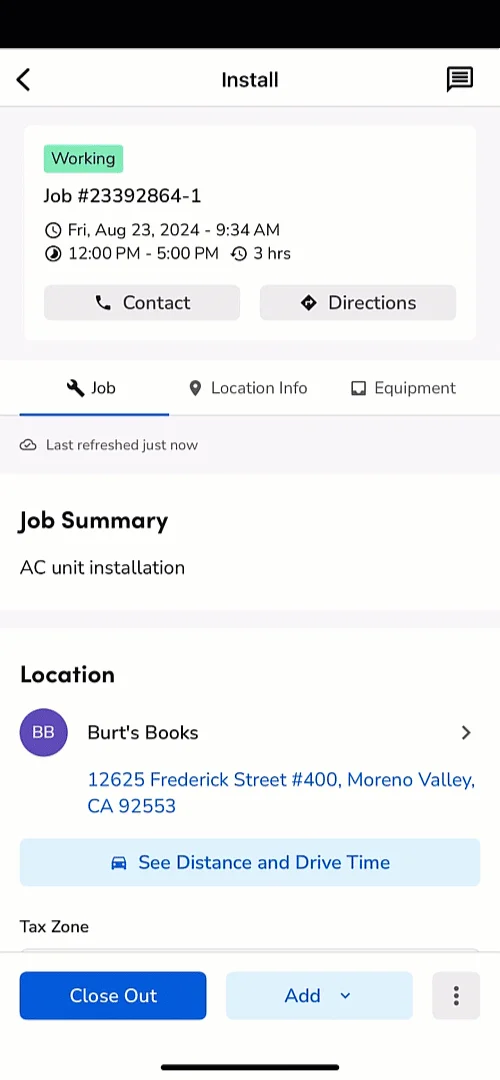Expand the Add dropdown
The width and height of the screenshot is (500, 1080).
tap(319, 995)
